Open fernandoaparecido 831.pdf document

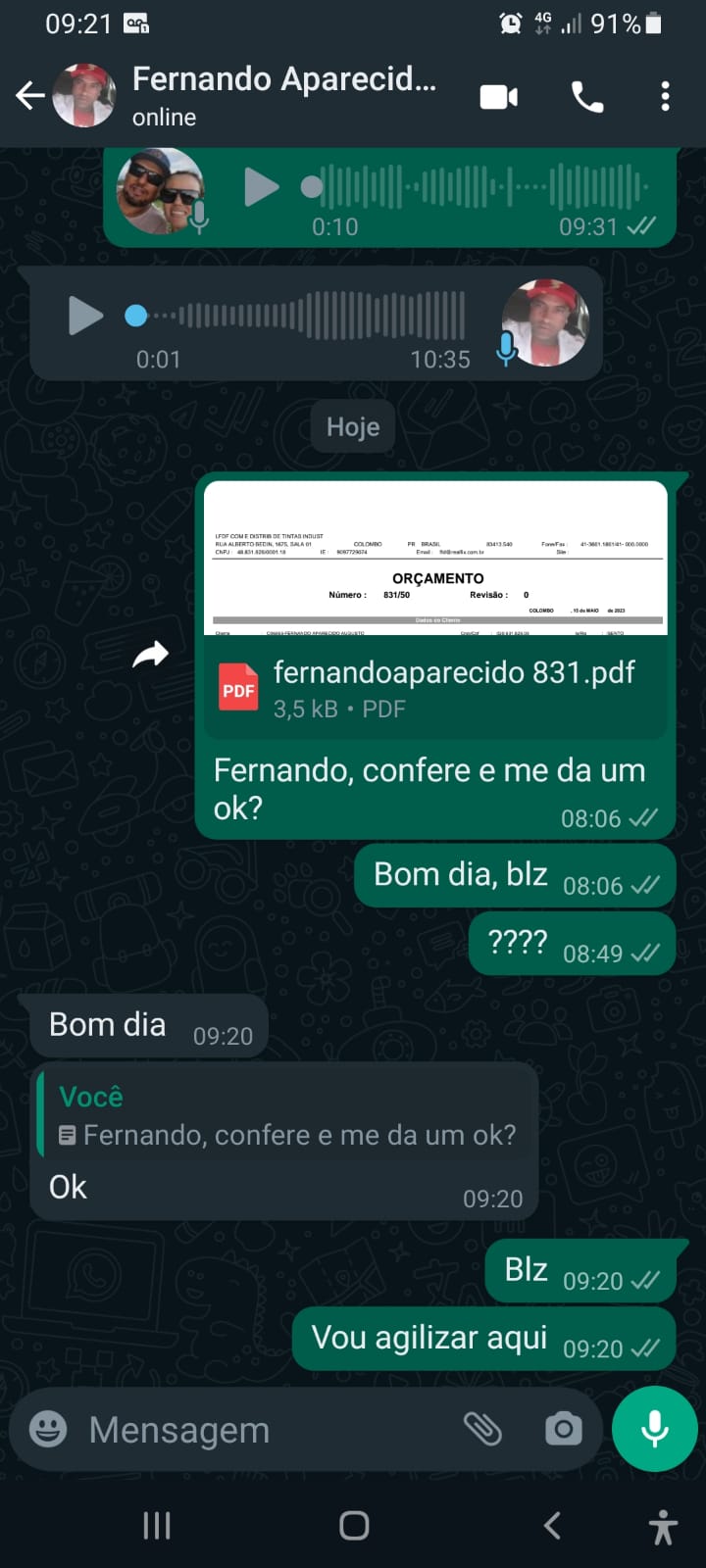435,688
